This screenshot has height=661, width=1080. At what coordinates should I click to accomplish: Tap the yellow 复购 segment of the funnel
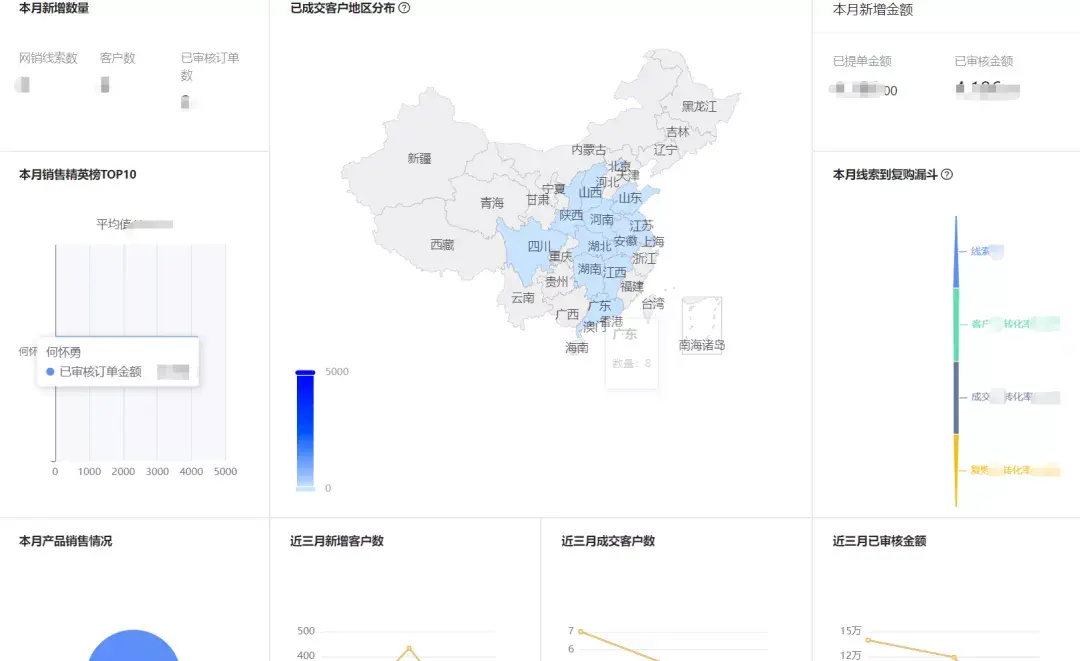coord(956,470)
